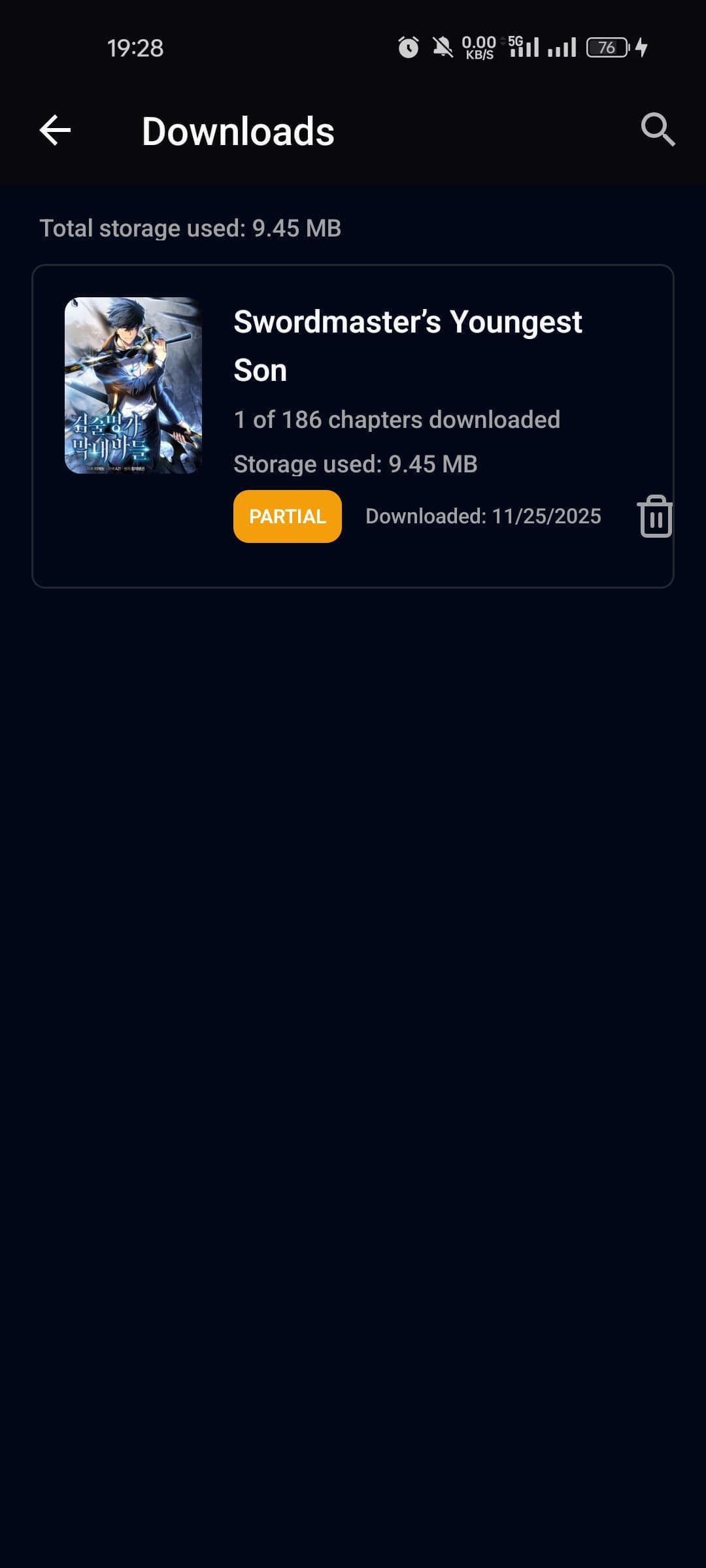Open search in Downloads
706x1568 pixels.
[x=657, y=129]
